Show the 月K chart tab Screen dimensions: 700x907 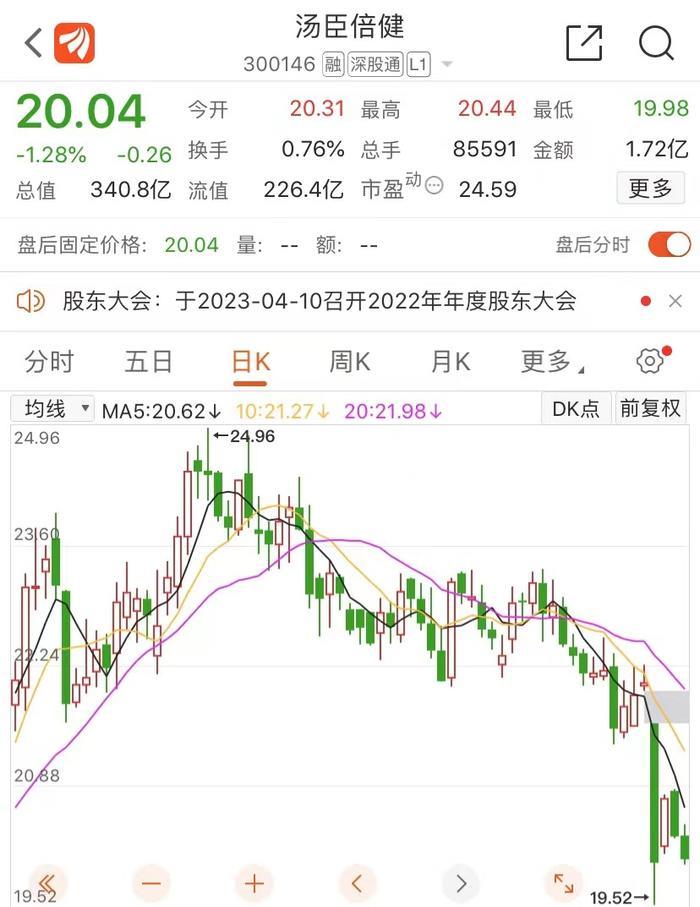tap(450, 362)
